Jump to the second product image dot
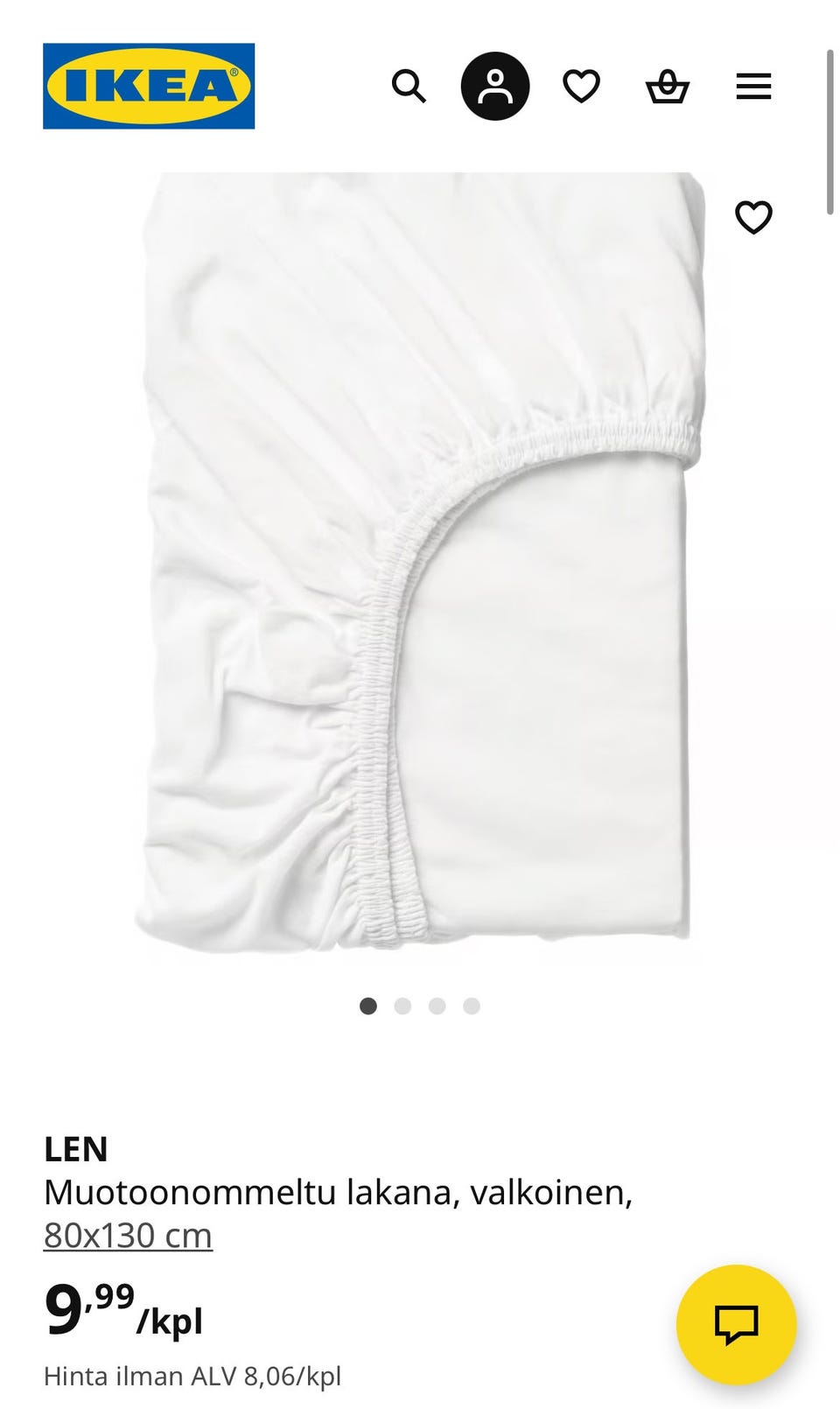This screenshot has width=840, height=1409. click(x=402, y=1006)
